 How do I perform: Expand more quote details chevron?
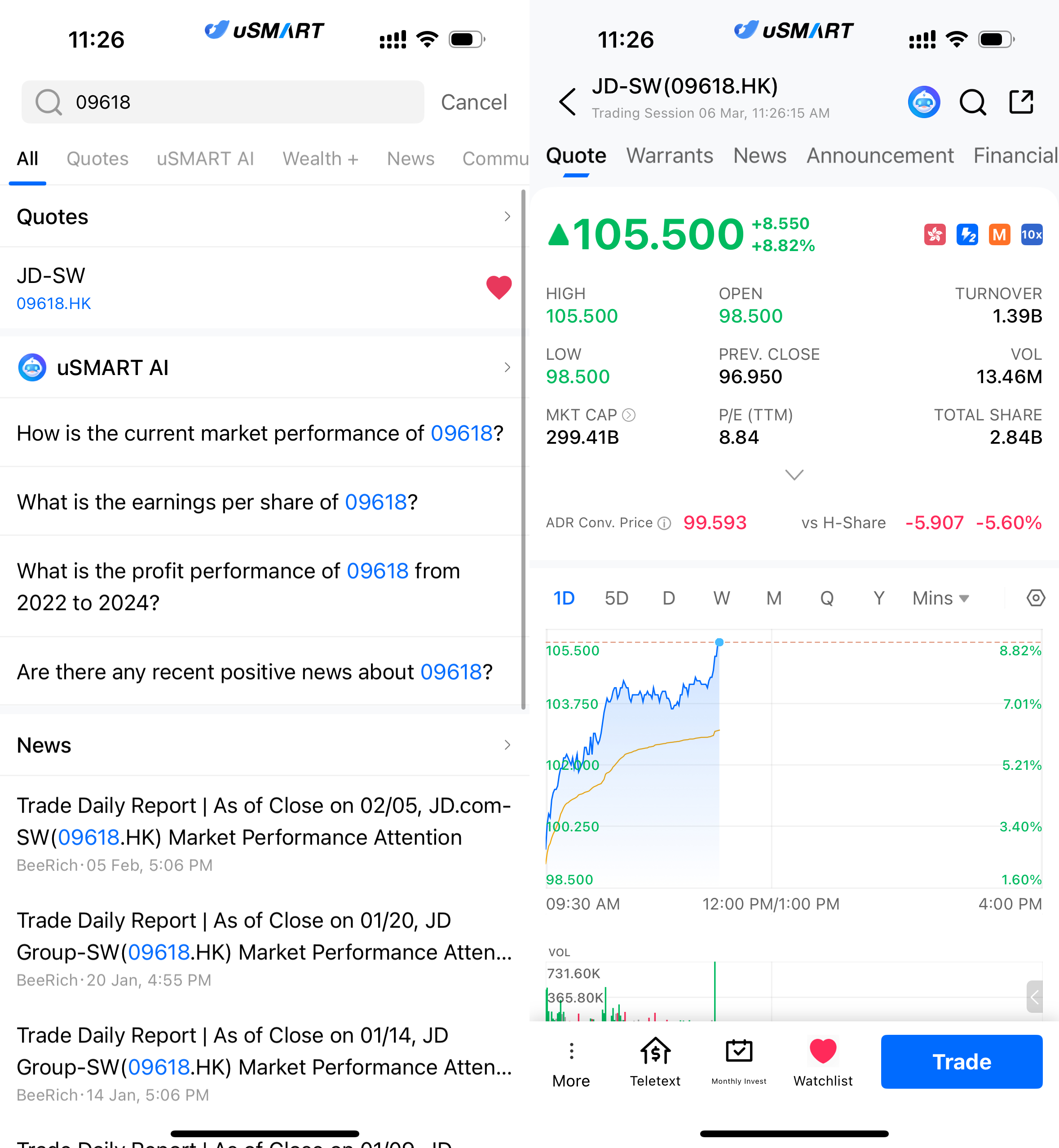tap(794, 475)
